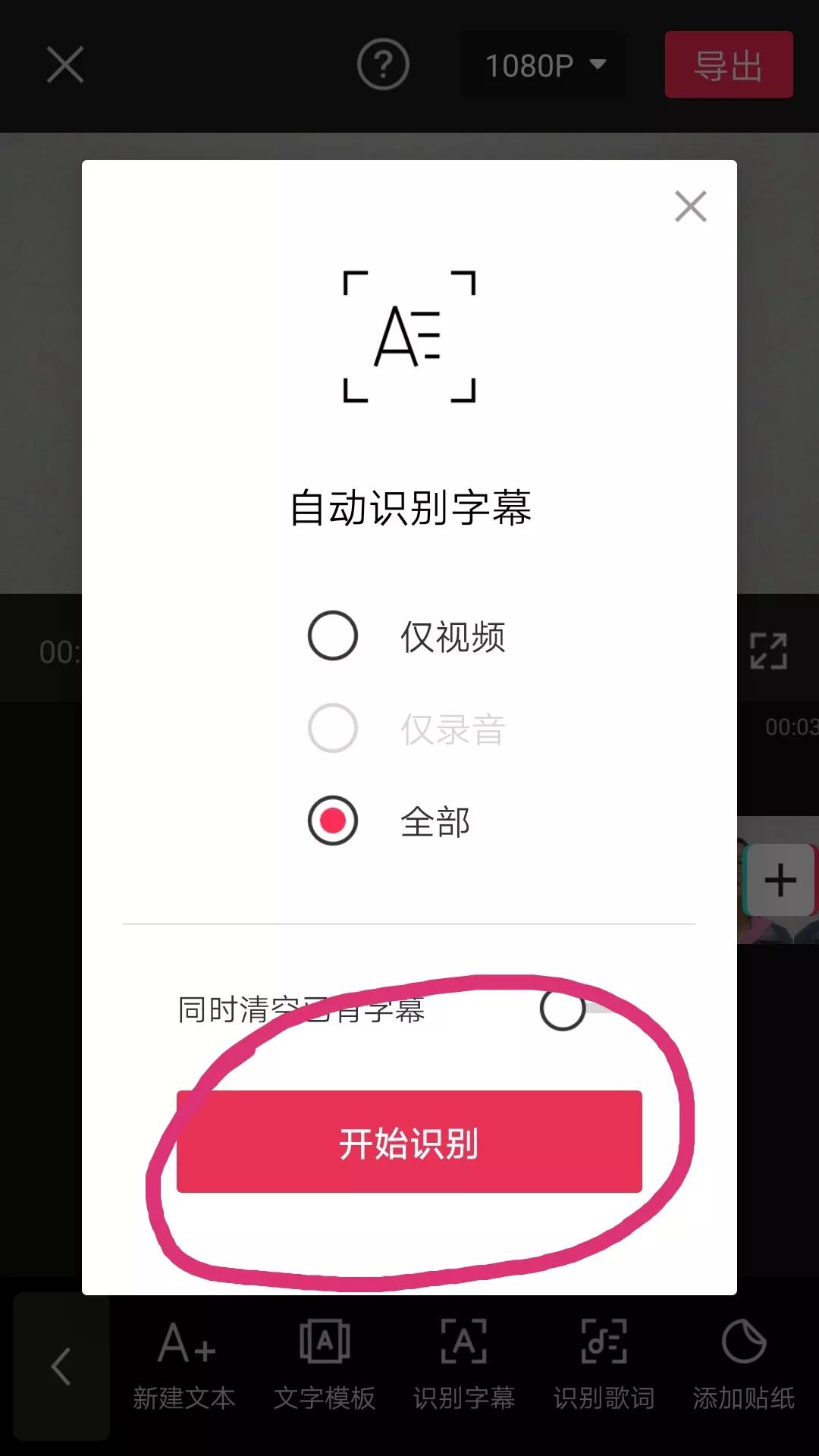Click the fullscreen preview icon

pos(770,651)
